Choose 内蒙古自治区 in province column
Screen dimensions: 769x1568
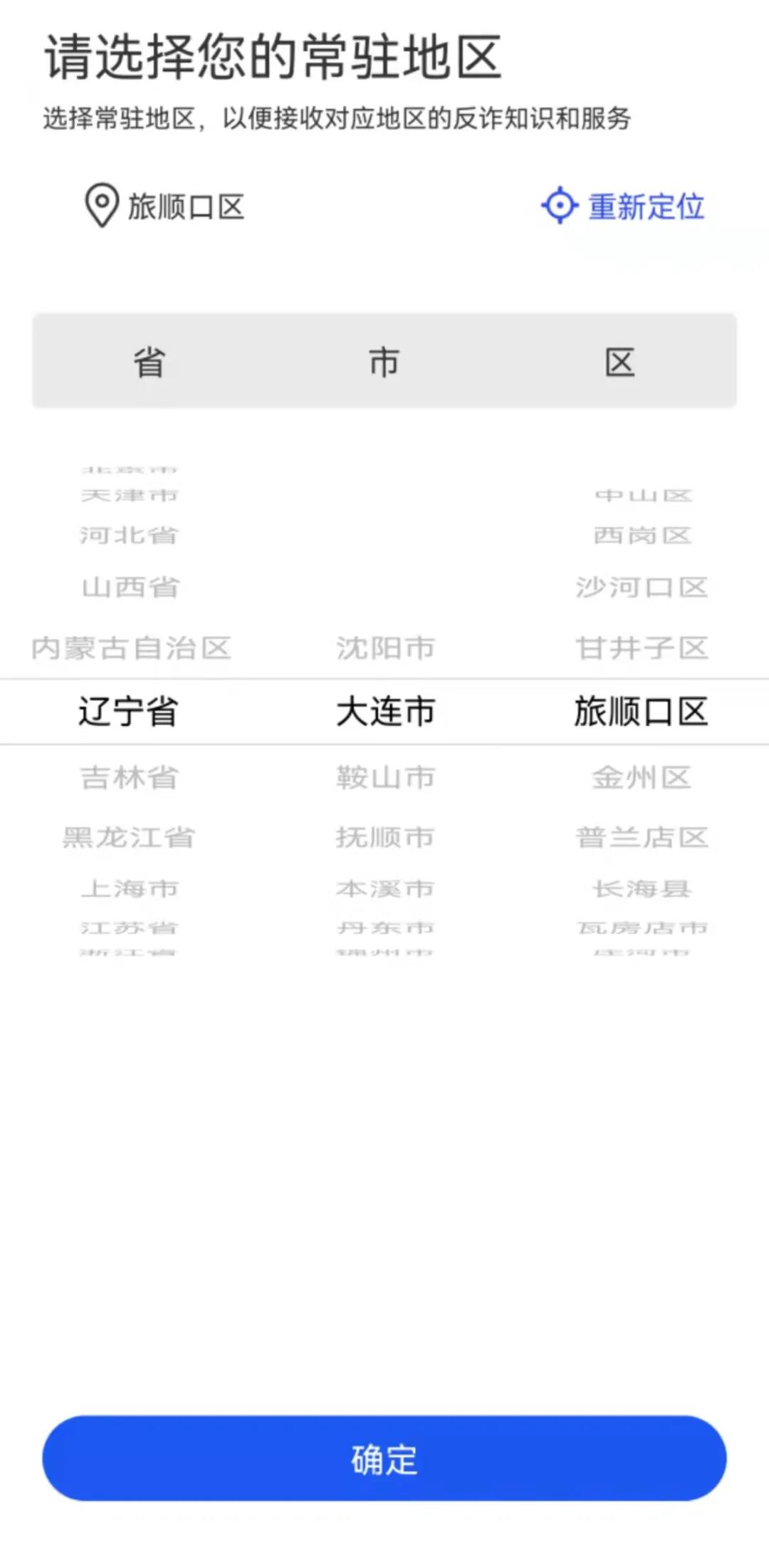[x=132, y=648]
